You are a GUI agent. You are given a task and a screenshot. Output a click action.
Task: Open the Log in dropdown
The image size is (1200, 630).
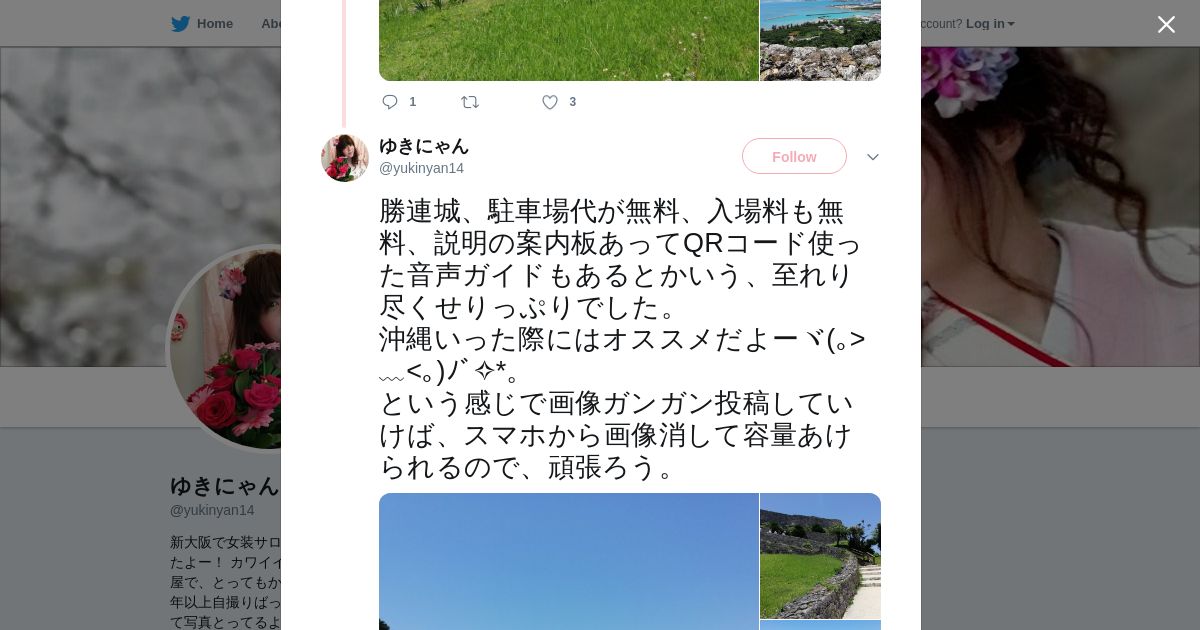click(x=989, y=24)
